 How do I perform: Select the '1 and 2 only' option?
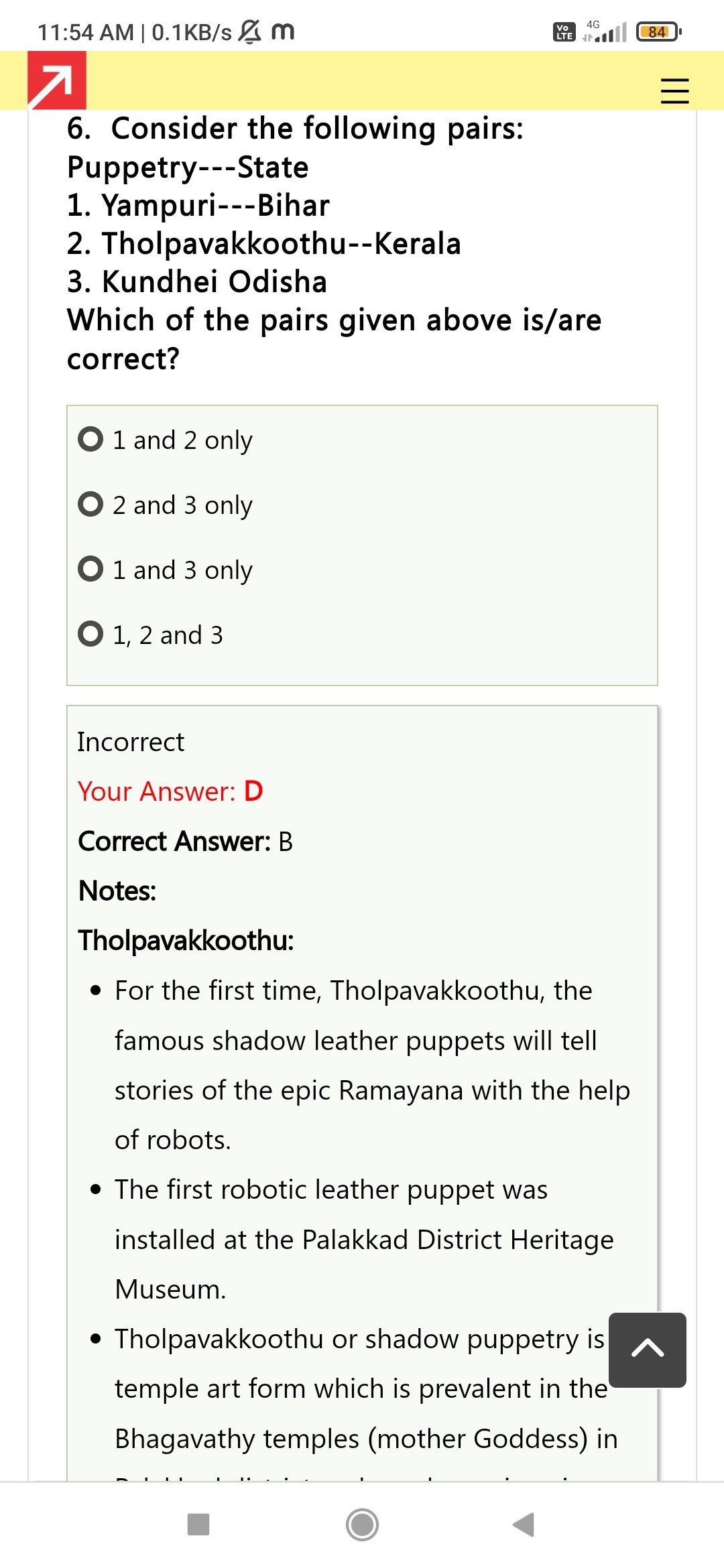tap(91, 440)
